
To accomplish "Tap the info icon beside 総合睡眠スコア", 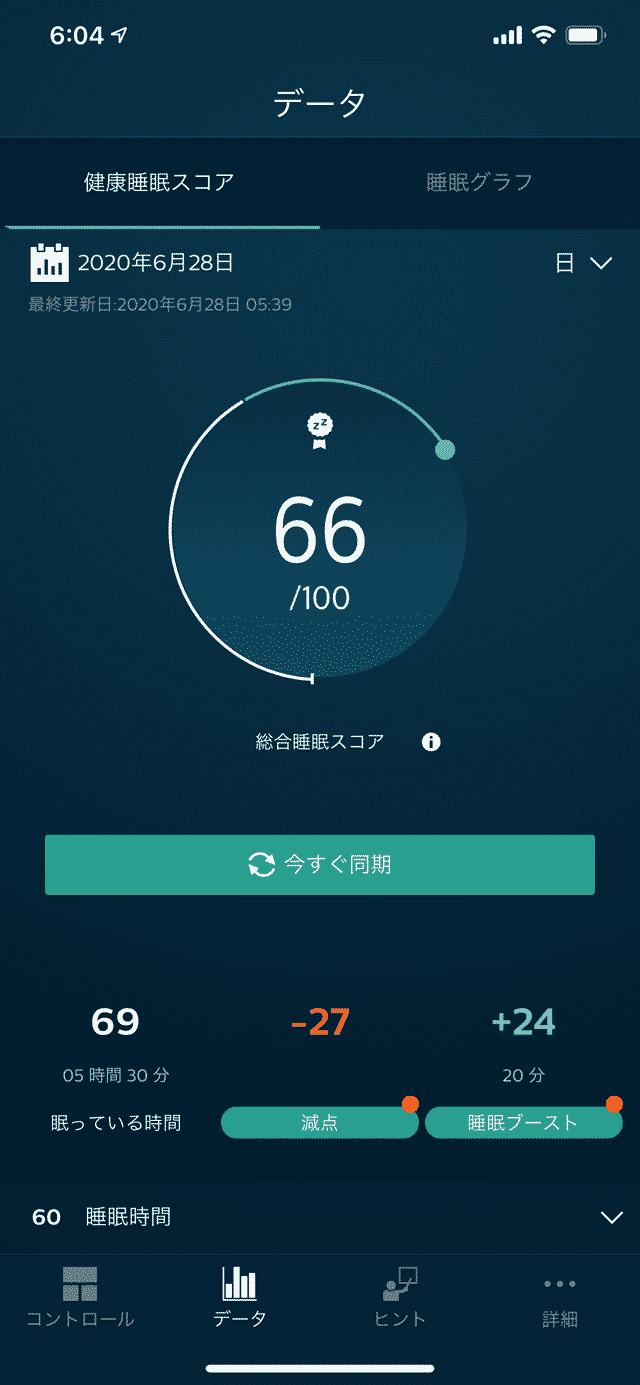I will [x=431, y=742].
